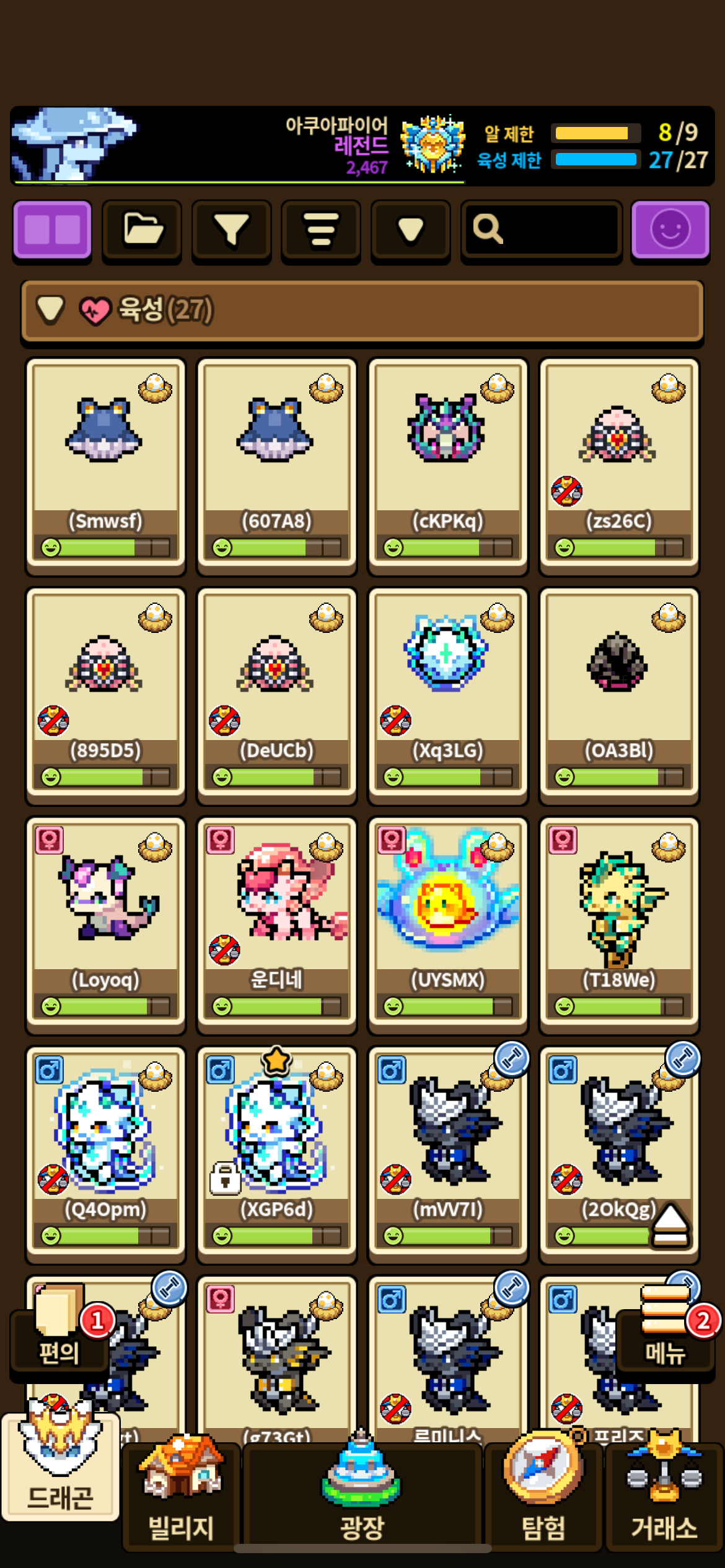Image resolution: width=725 pixels, height=1568 pixels.
Task: Jump to top with the eject arrow
Action: click(x=670, y=1225)
